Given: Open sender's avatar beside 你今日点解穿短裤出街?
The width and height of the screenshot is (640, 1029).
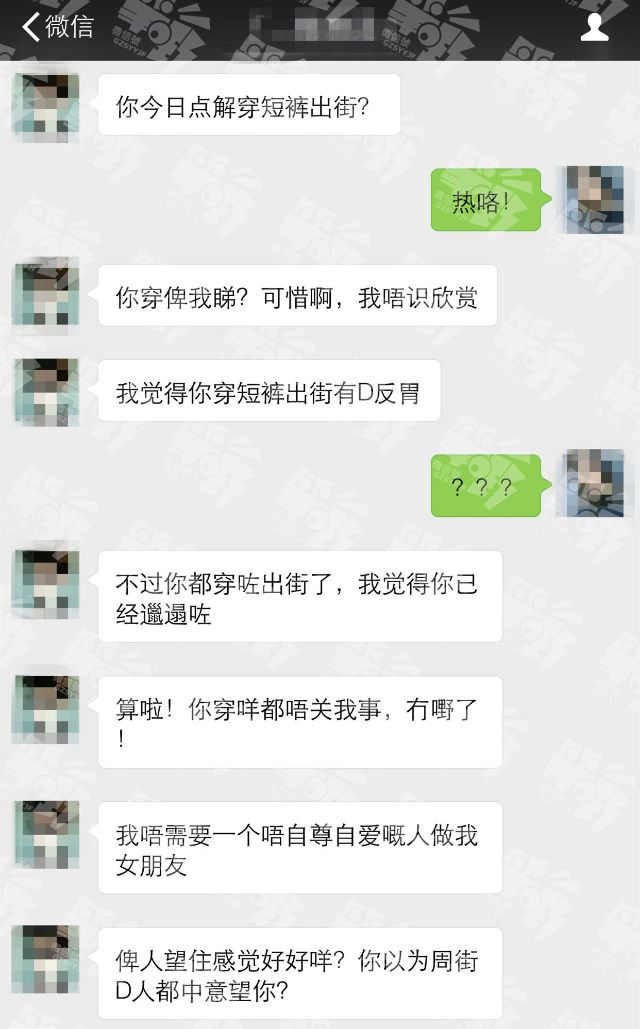Looking at the screenshot, I should (46, 108).
